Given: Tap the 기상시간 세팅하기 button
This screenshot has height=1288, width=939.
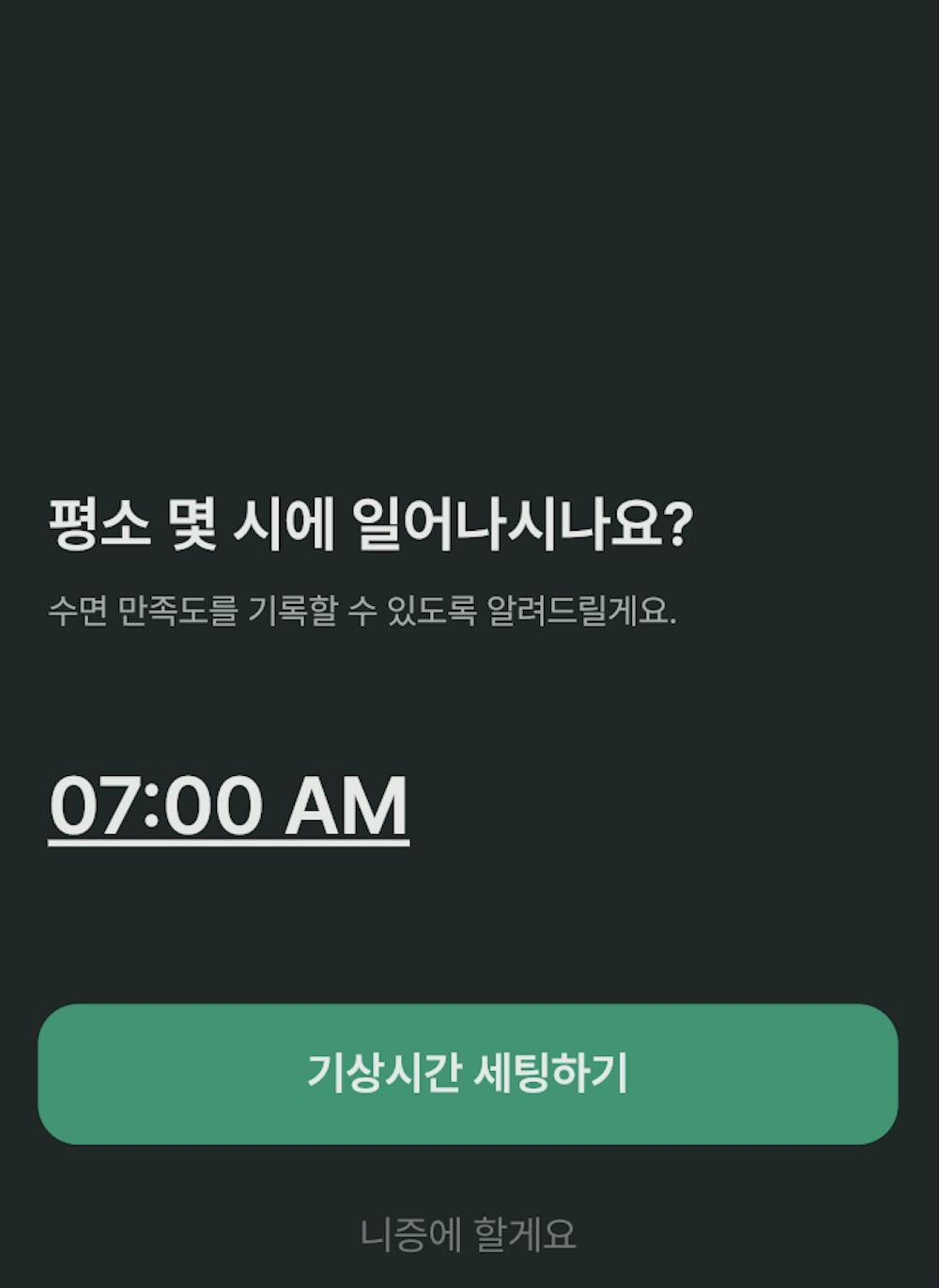Looking at the screenshot, I should coord(468,1074).
